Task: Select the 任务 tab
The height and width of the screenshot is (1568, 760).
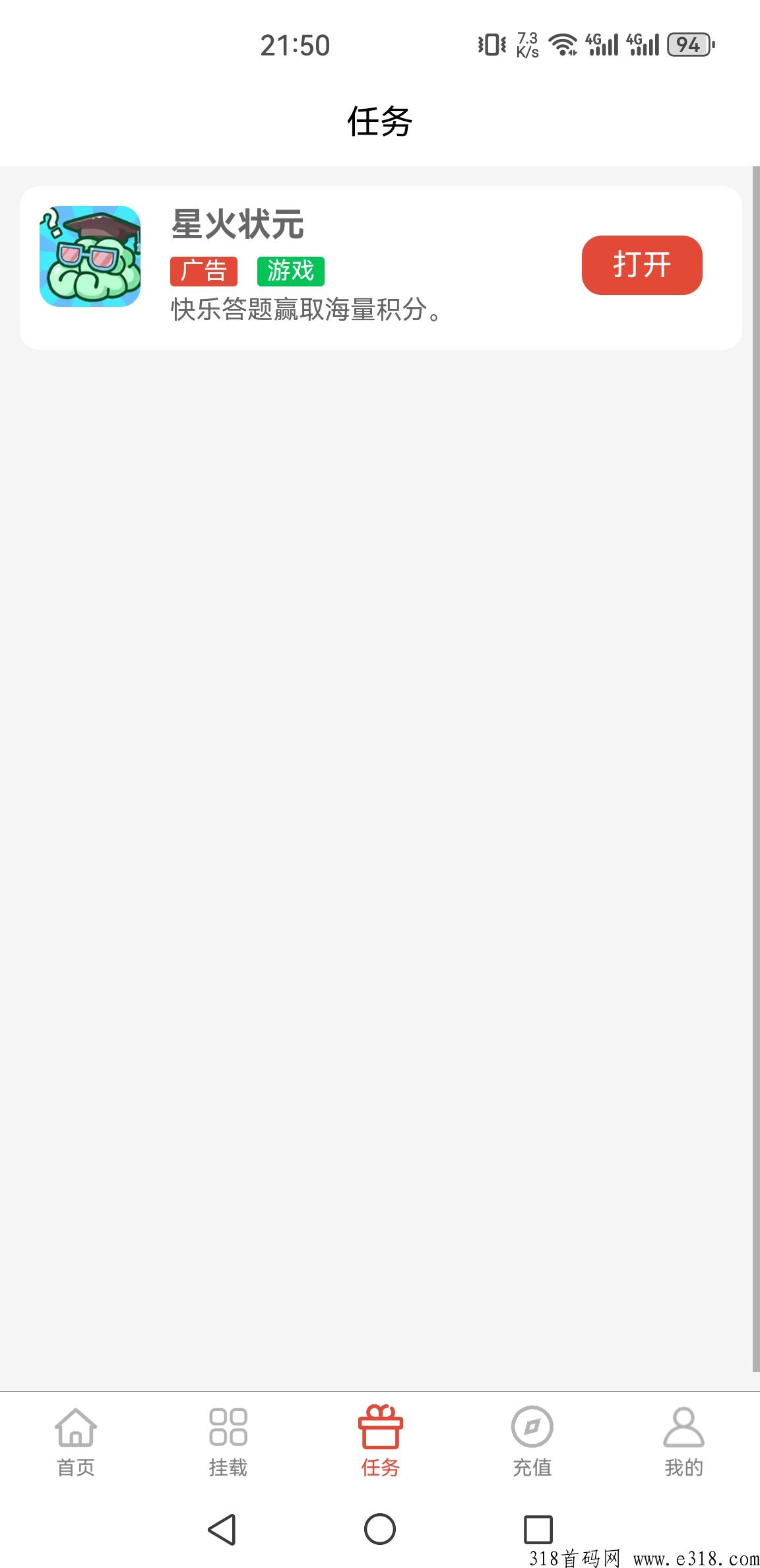Action: pos(380,1442)
